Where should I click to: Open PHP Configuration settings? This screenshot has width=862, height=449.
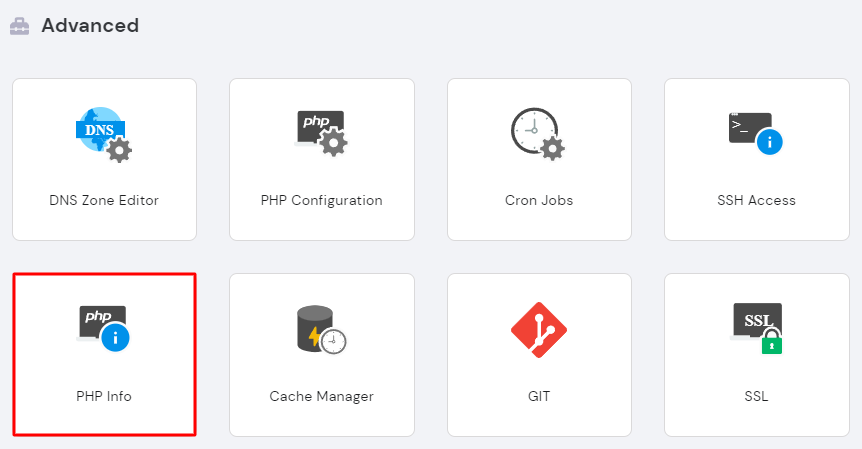321,160
